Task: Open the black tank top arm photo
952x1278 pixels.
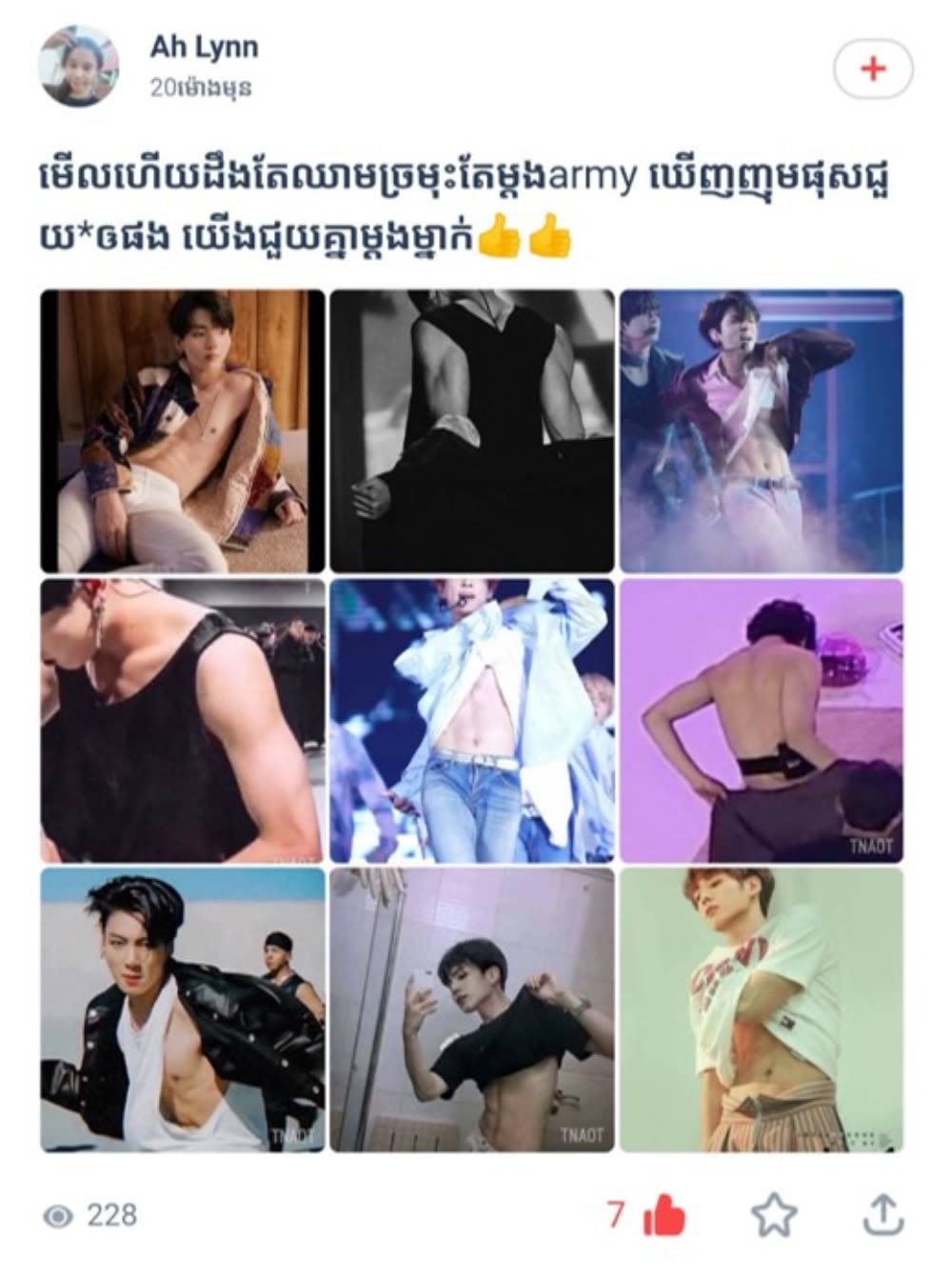Action: click(x=183, y=721)
